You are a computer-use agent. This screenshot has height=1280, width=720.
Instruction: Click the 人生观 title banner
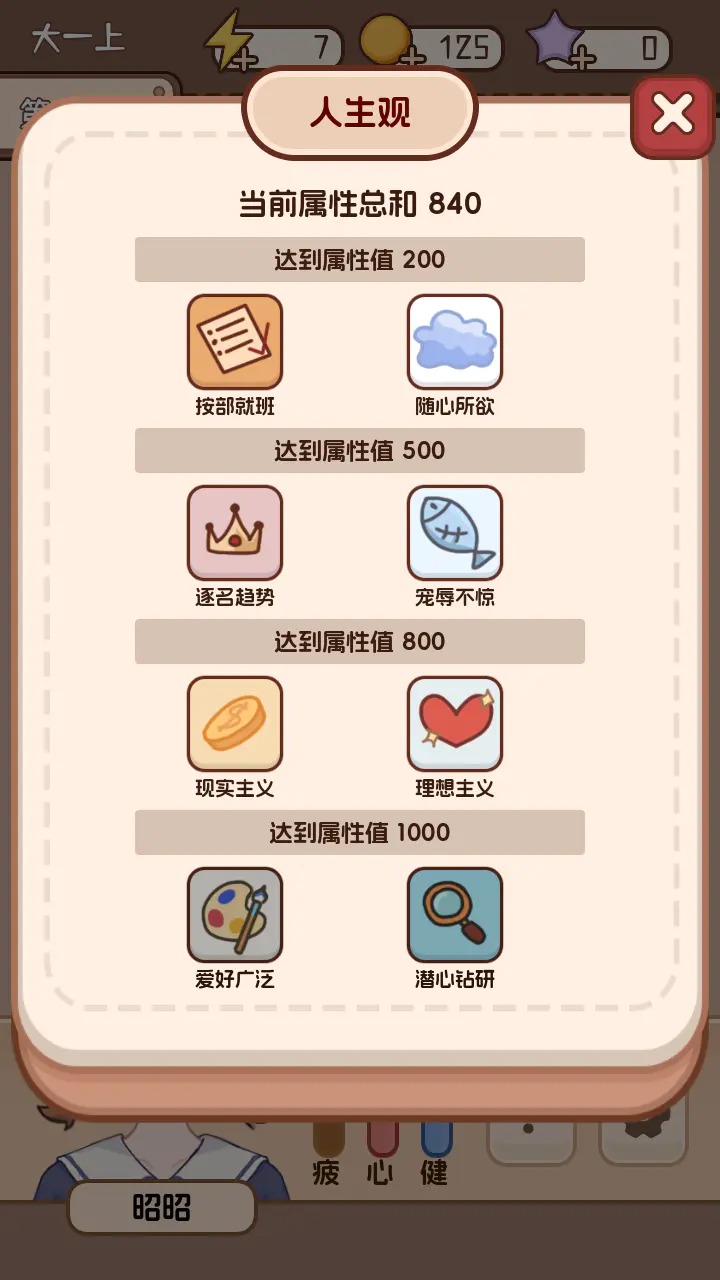(x=360, y=112)
